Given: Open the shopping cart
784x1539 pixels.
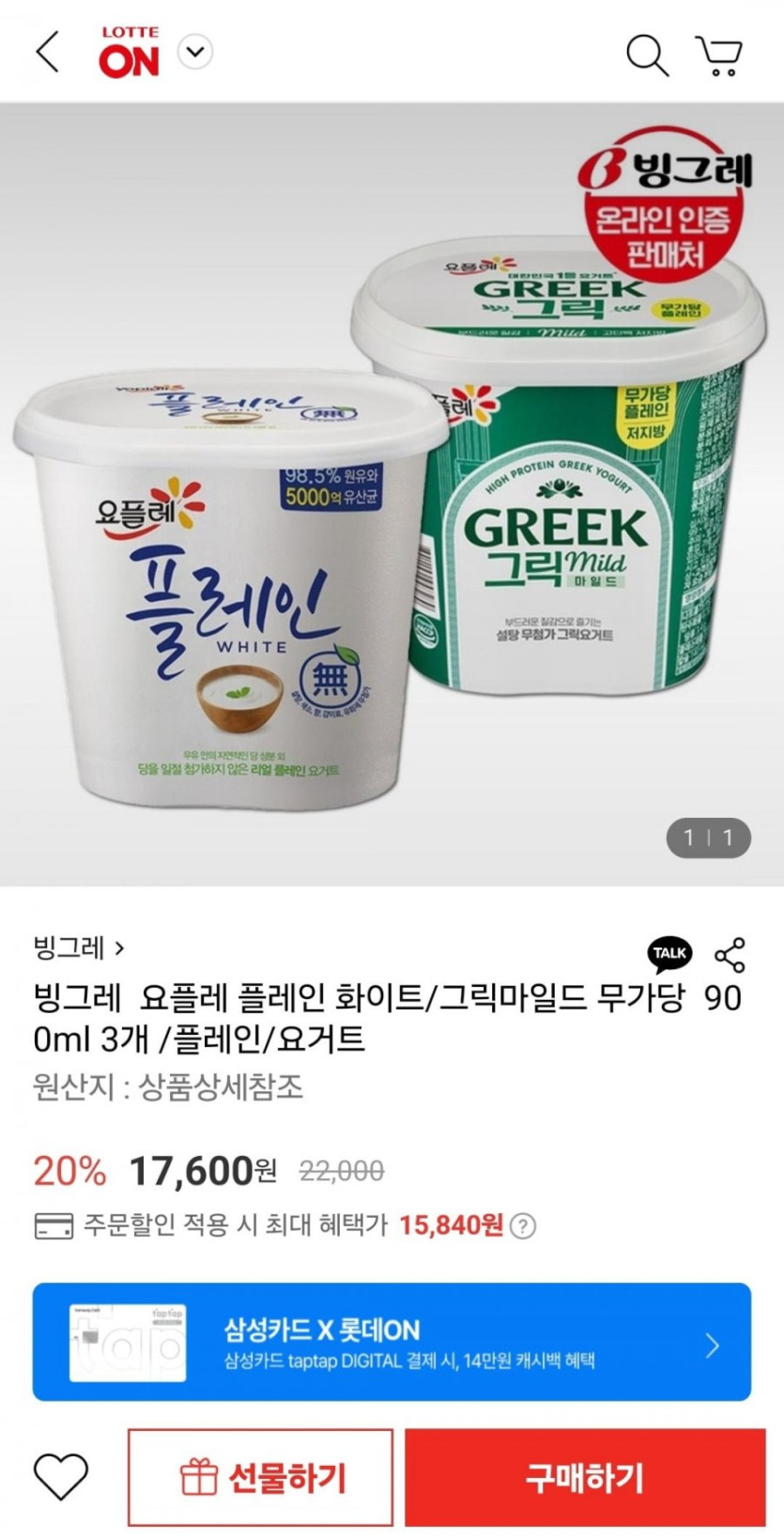Looking at the screenshot, I should pos(719,55).
